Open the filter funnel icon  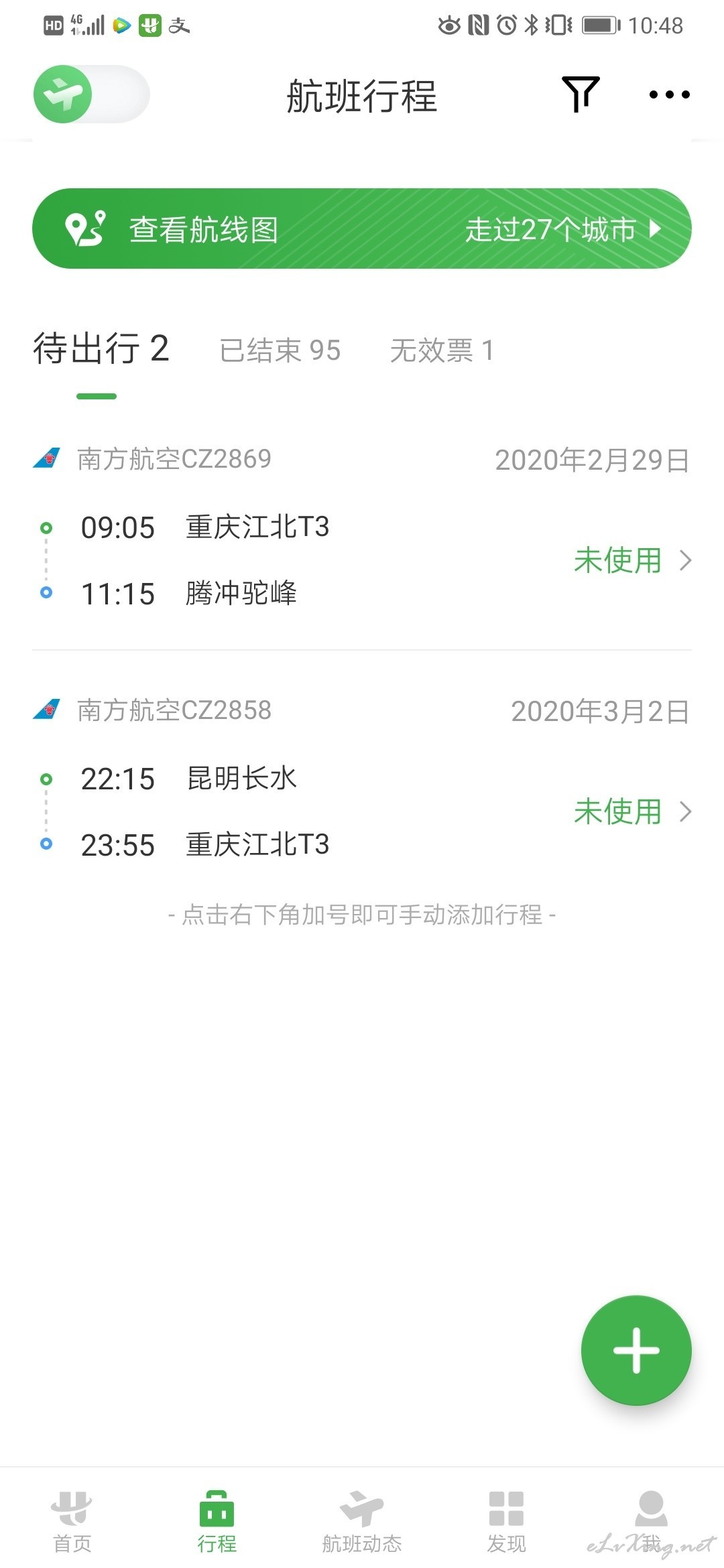coord(580,94)
